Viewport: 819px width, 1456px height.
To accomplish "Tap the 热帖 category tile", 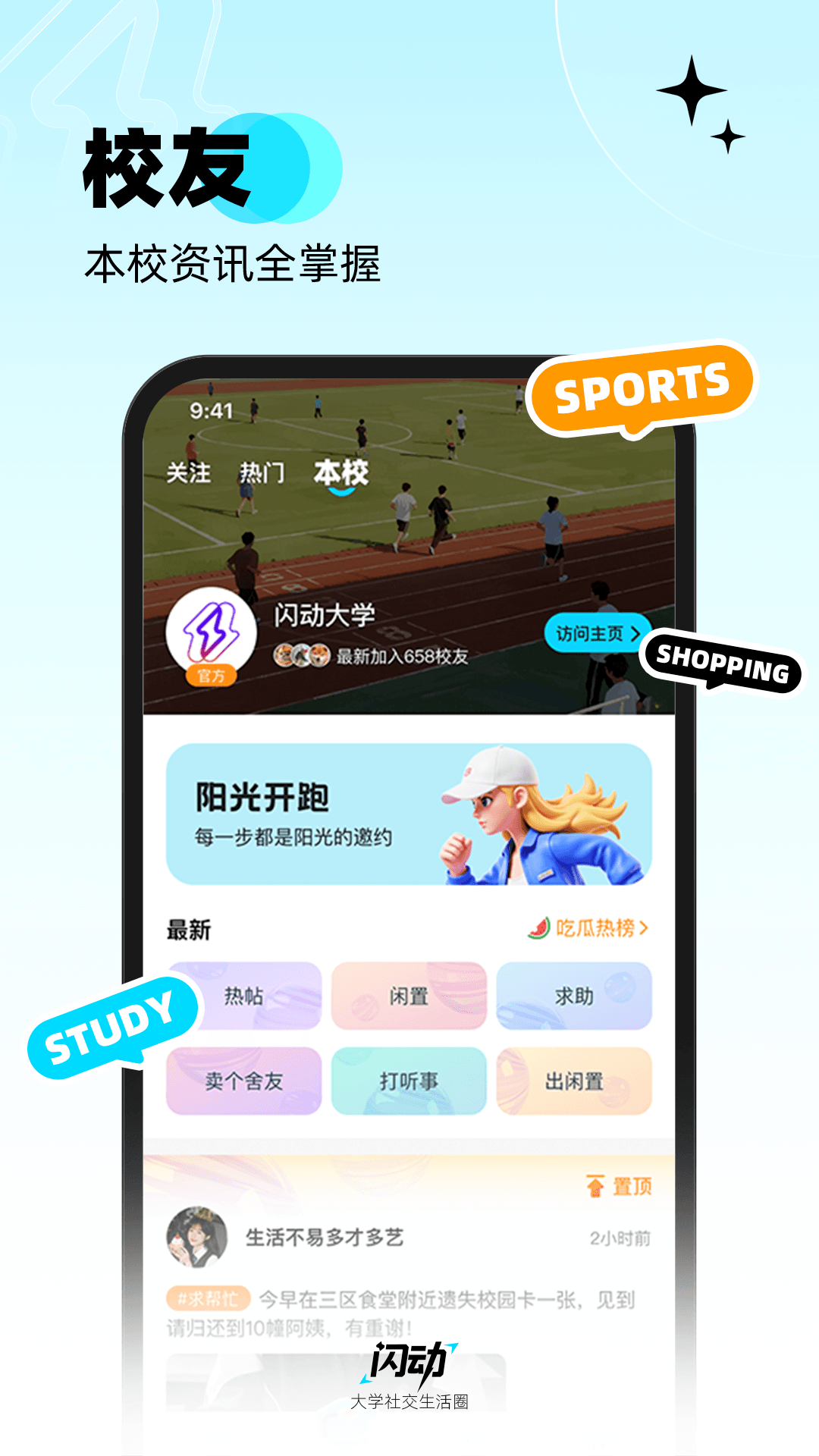I will click(x=245, y=997).
